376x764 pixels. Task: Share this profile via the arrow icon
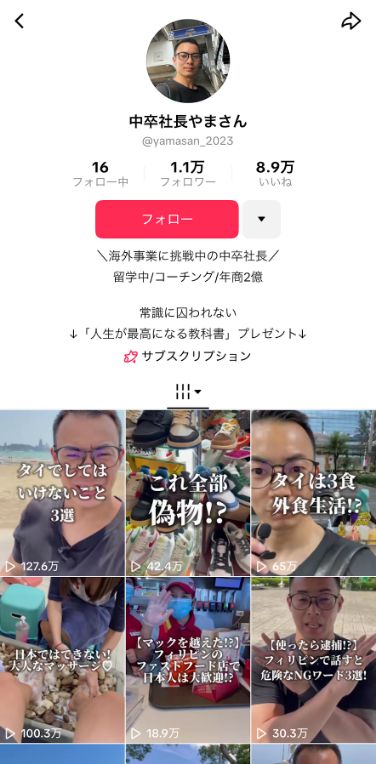click(x=351, y=21)
